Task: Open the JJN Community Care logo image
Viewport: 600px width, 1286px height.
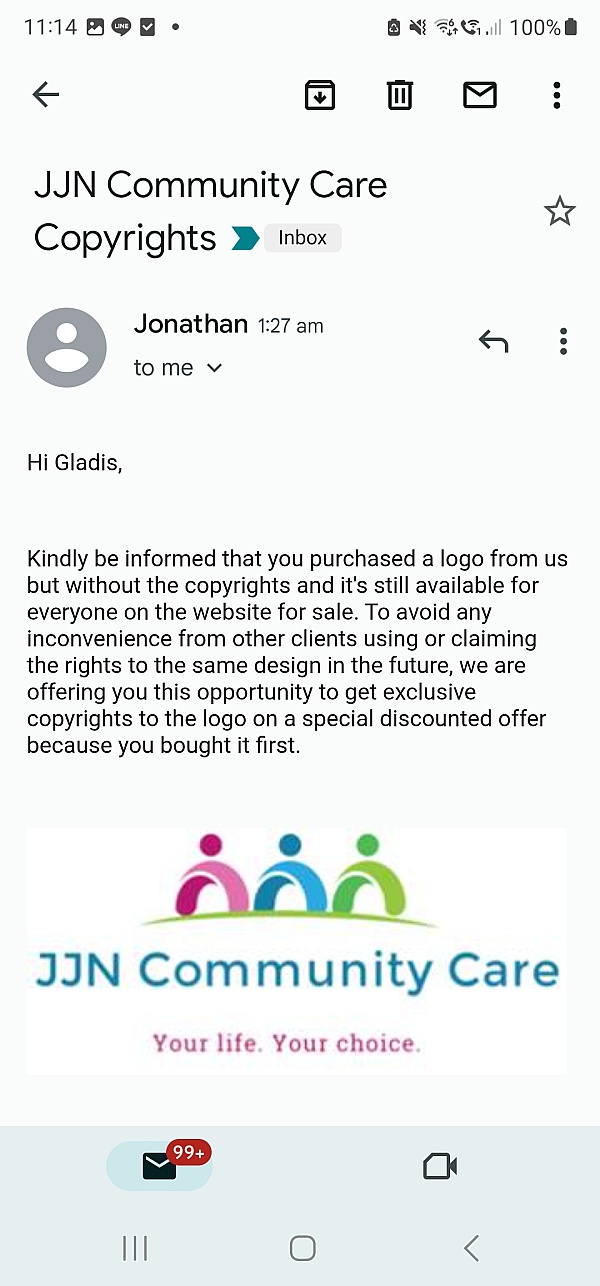Action: point(296,950)
